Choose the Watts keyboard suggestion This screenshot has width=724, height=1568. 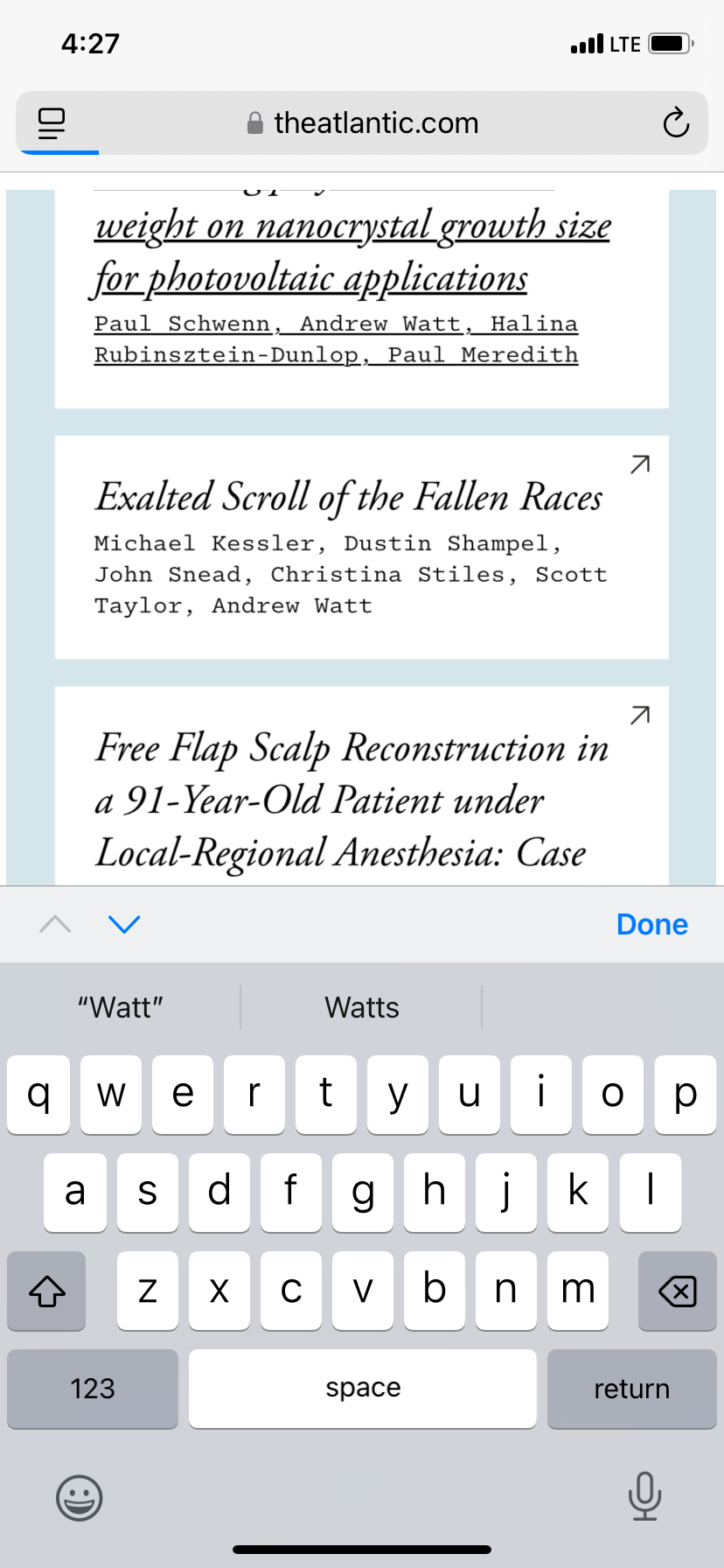tap(362, 1007)
